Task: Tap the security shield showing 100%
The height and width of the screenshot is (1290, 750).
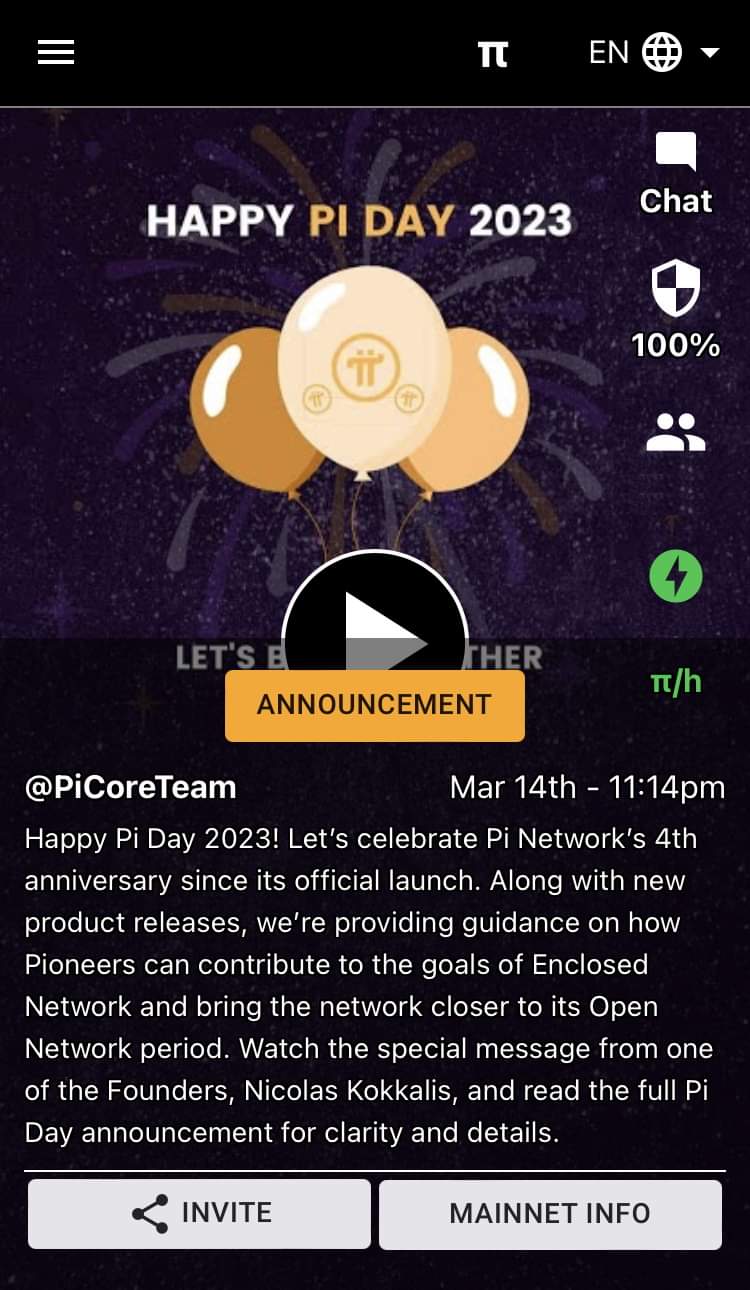Action: (x=676, y=312)
